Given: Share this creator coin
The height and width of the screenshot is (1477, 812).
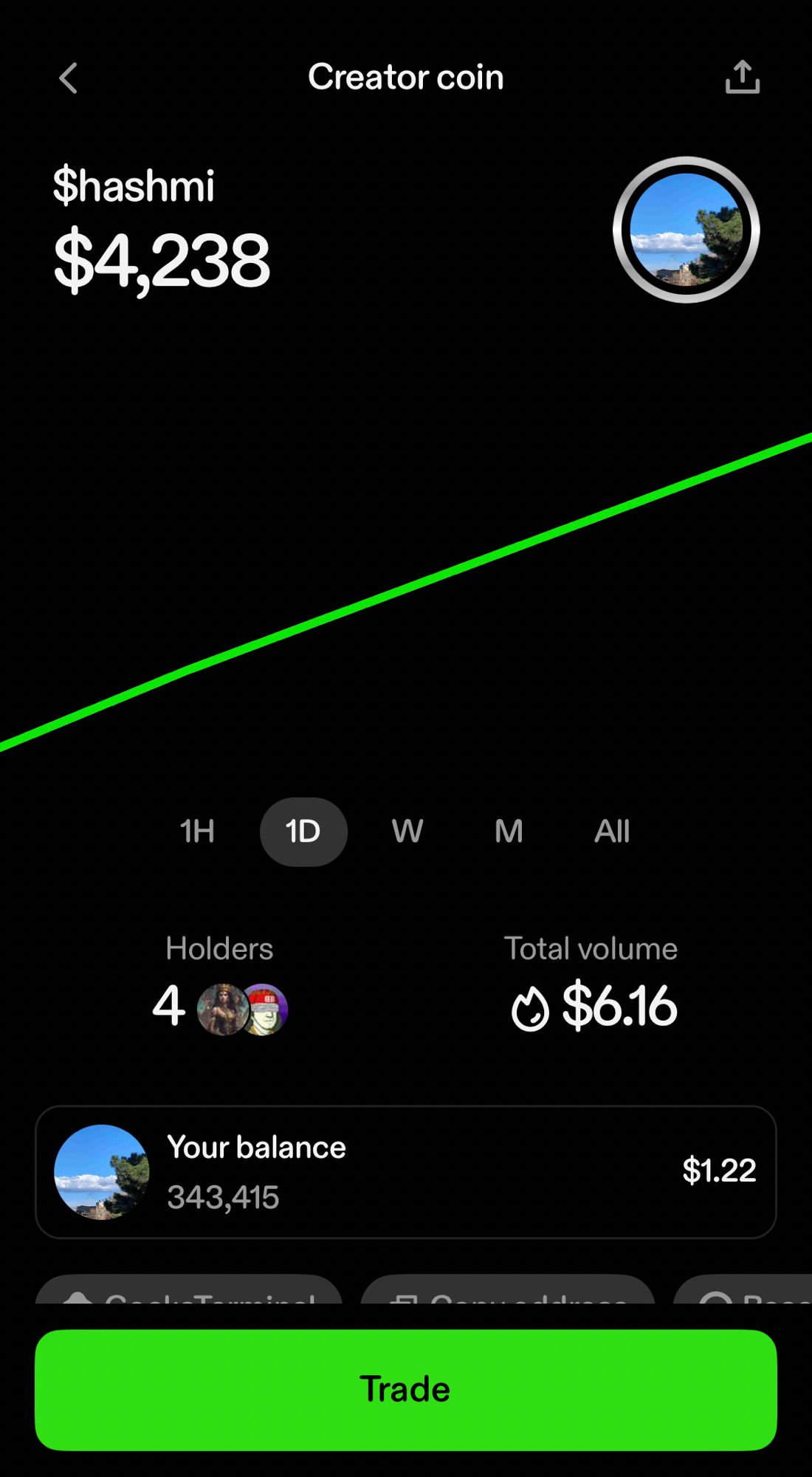Looking at the screenshot, I should (742, 78).
